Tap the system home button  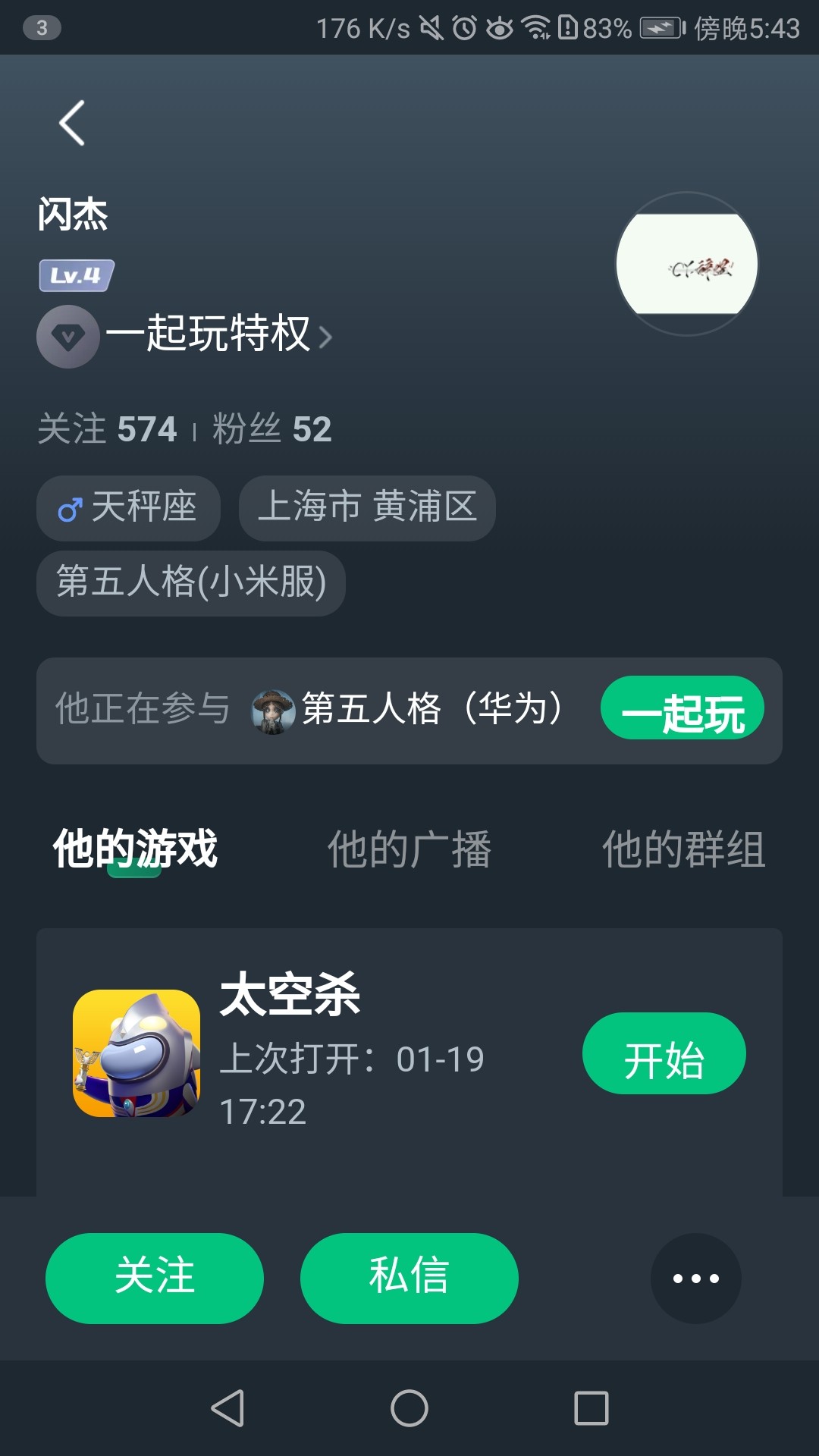(409, 1408)
